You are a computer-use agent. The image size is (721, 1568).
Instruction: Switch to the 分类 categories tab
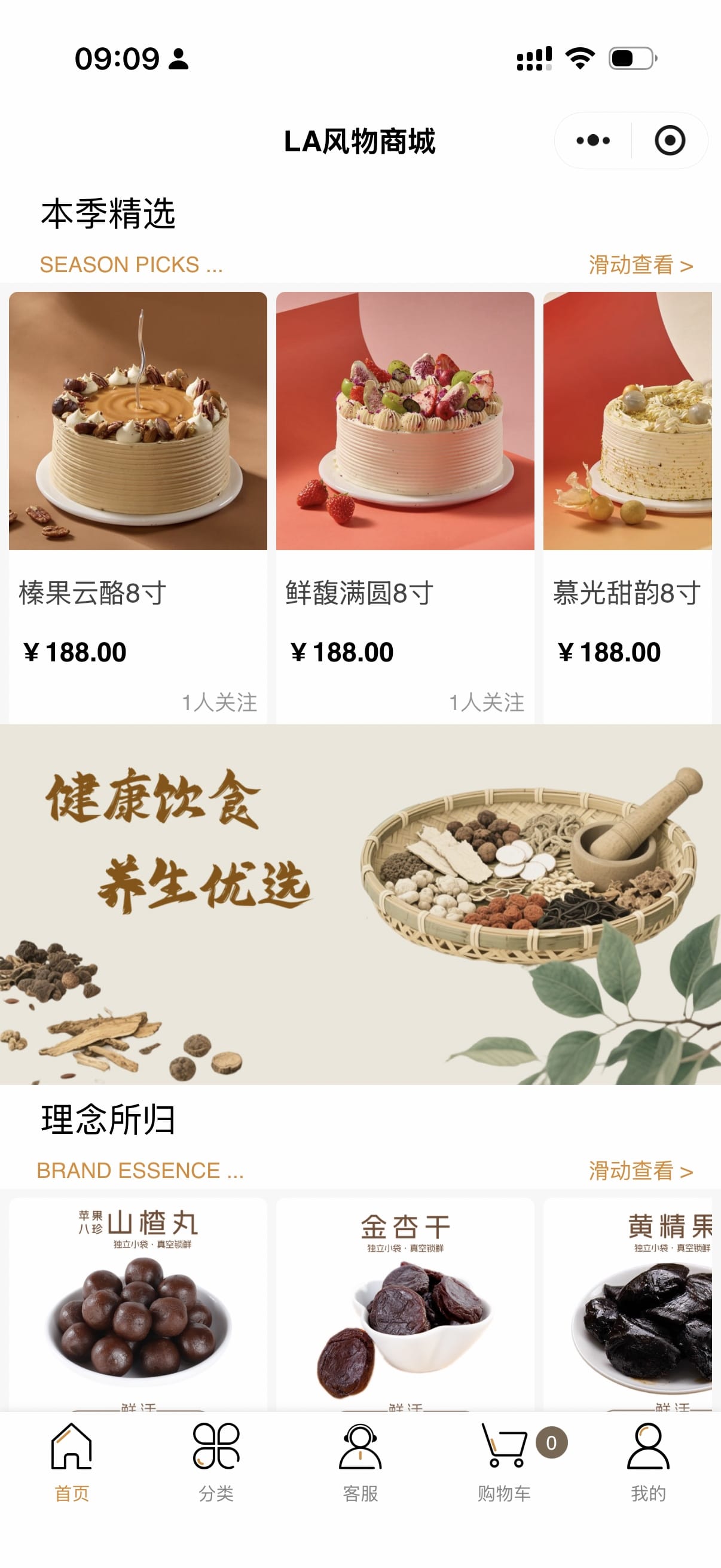click(216, 1462)
